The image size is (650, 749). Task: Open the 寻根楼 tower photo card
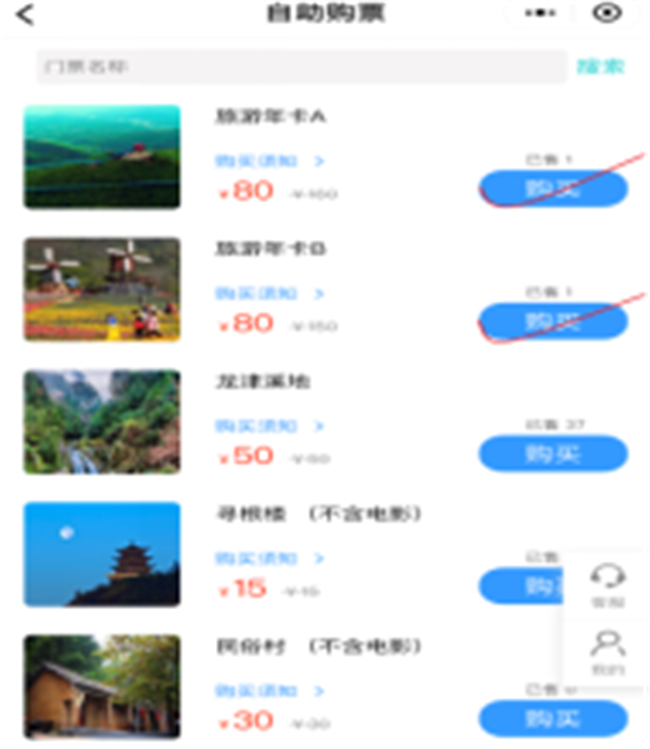(102, 554)
